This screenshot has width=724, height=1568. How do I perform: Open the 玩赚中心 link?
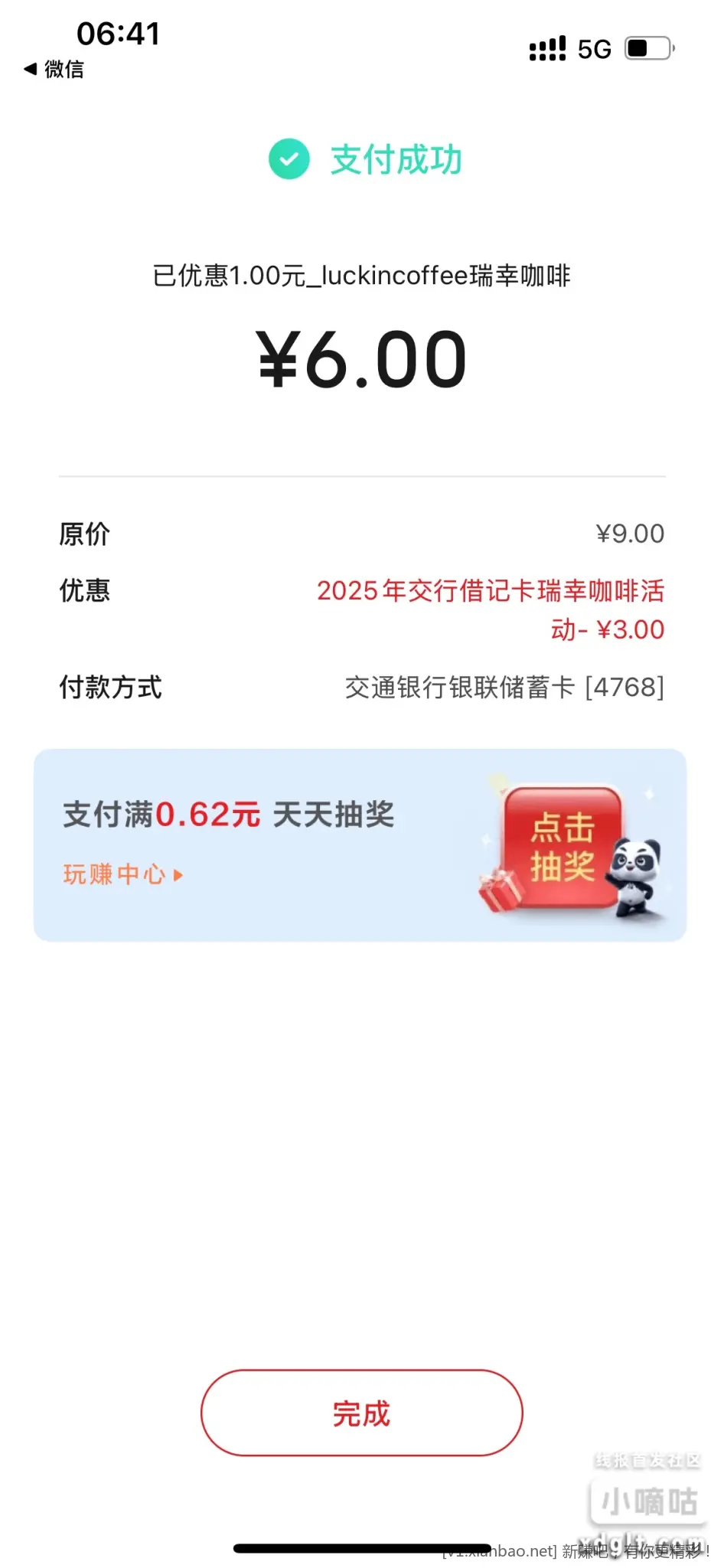point(122,874)
